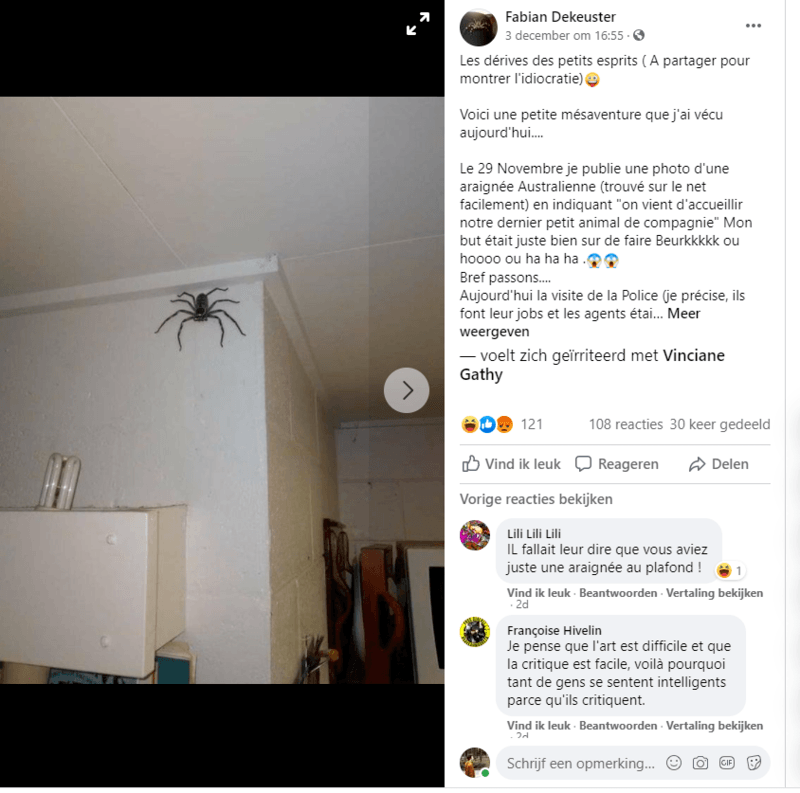The width and height of the screenshot is (800, 793).
Task: See the 30 keer gedeeld shares
Action: click(x=720, y=424)
